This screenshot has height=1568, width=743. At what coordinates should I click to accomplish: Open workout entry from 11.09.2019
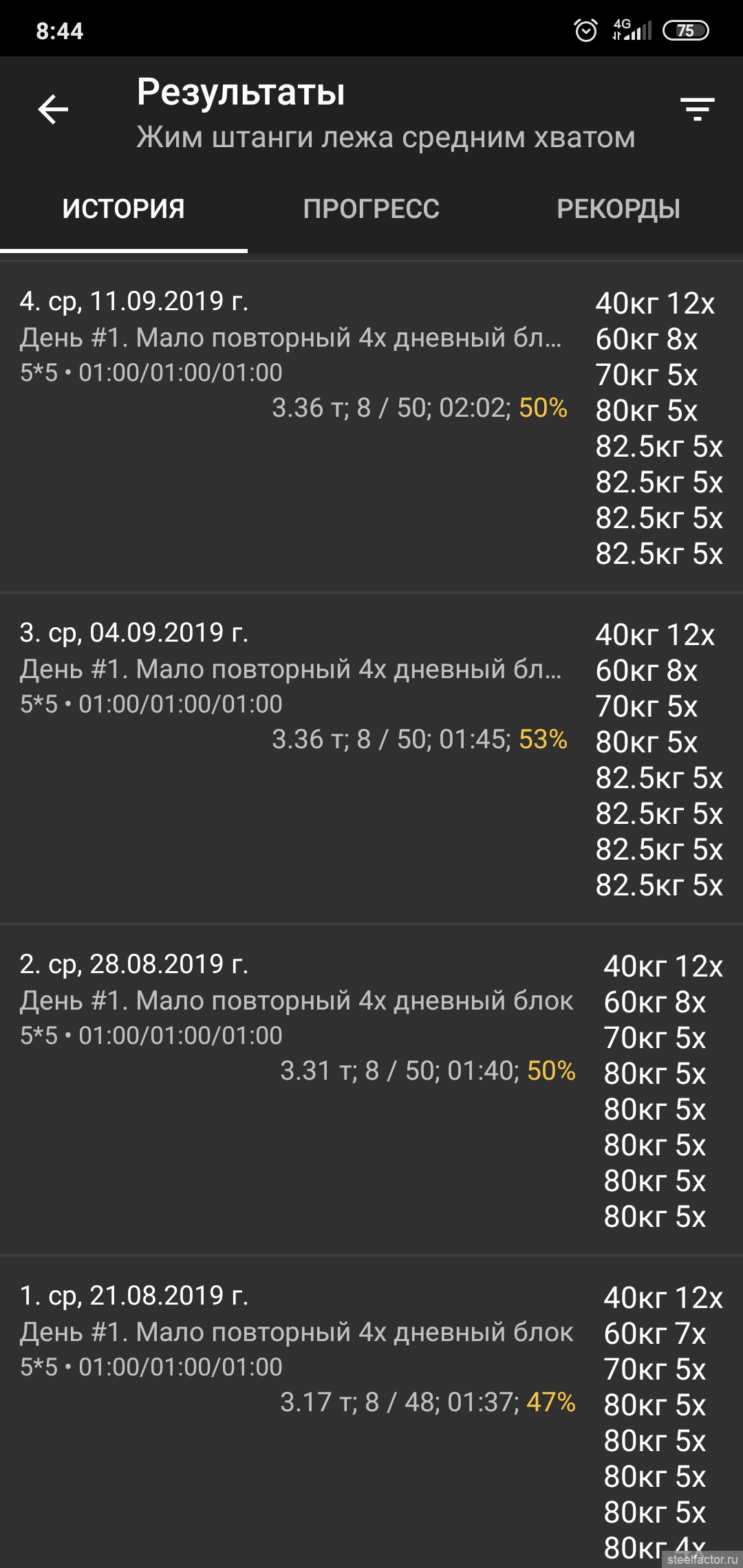(371, 427)
